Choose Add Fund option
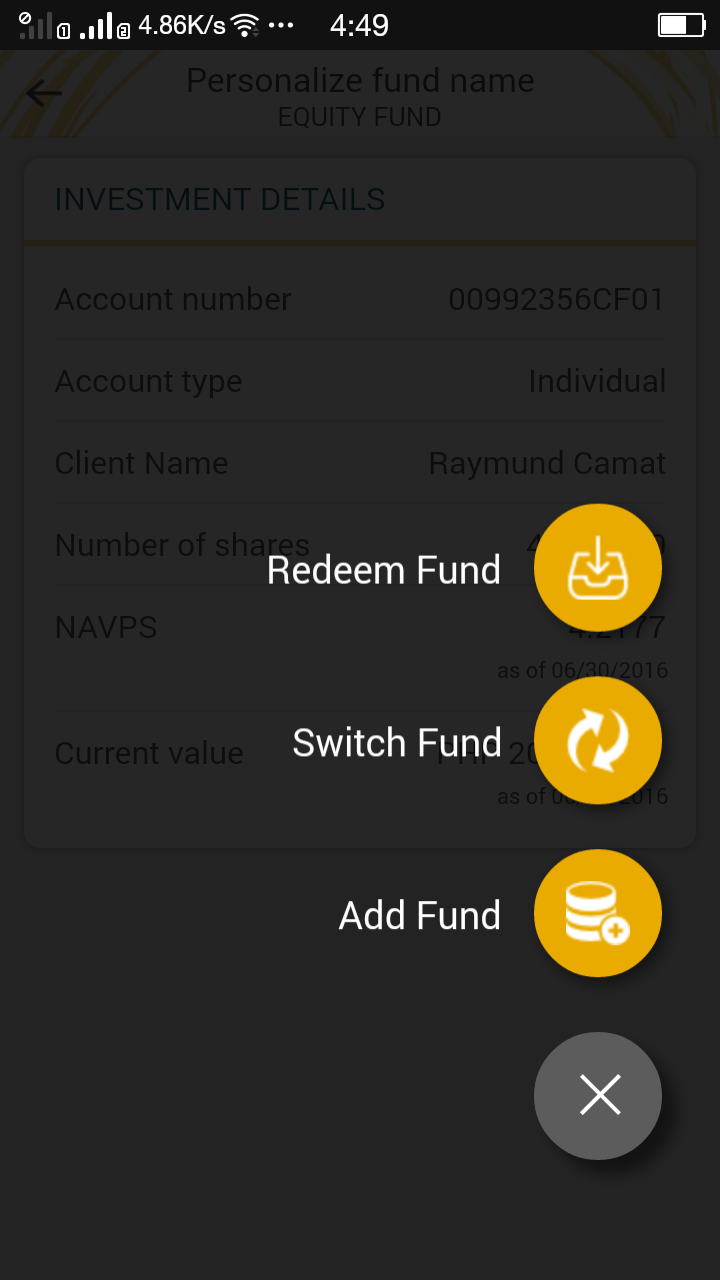The height and width of the screenshot is (1280, 720). pyautogui.click(x=598, y=913)
